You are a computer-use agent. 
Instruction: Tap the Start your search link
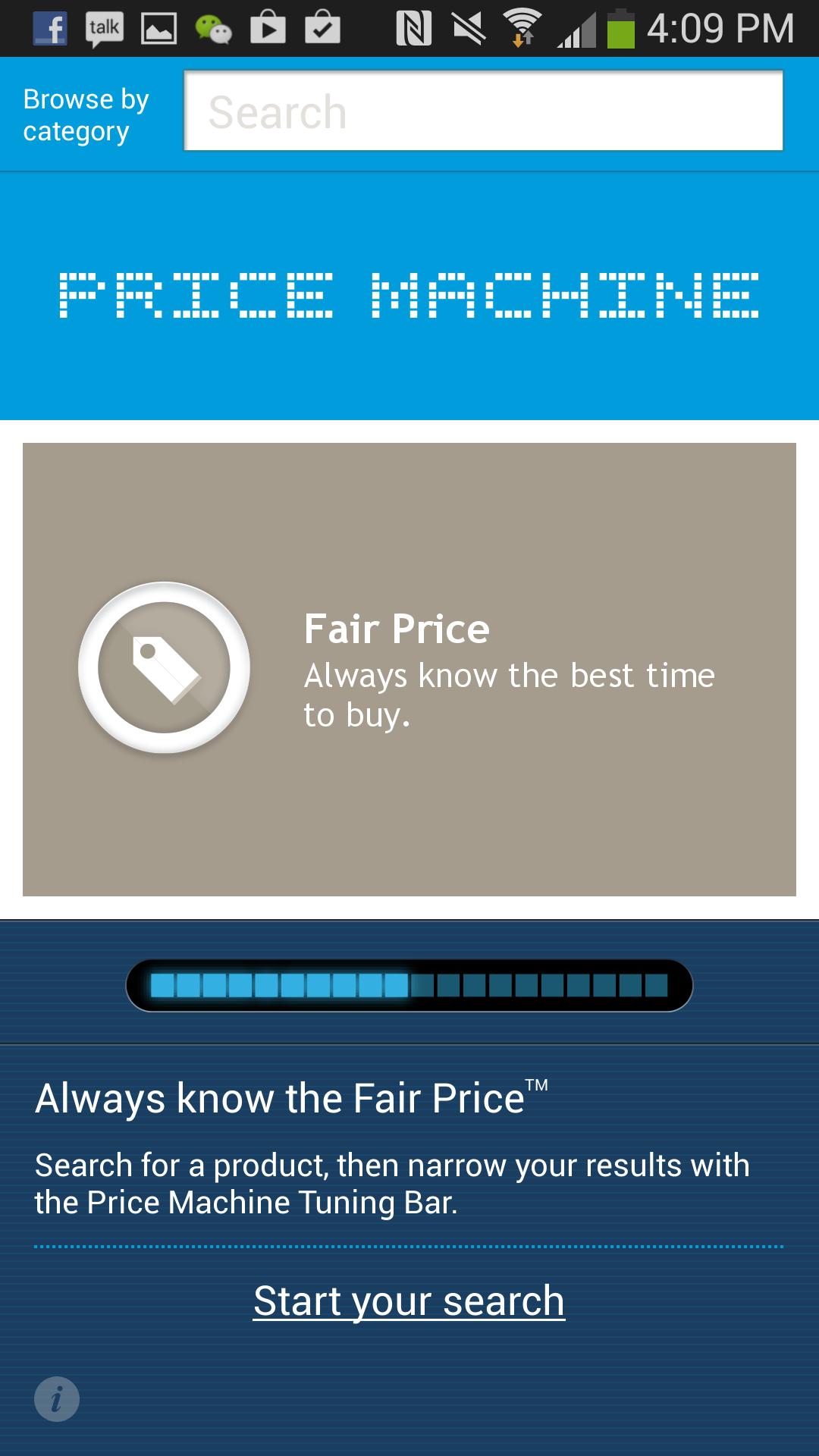tap(409, 1301)
